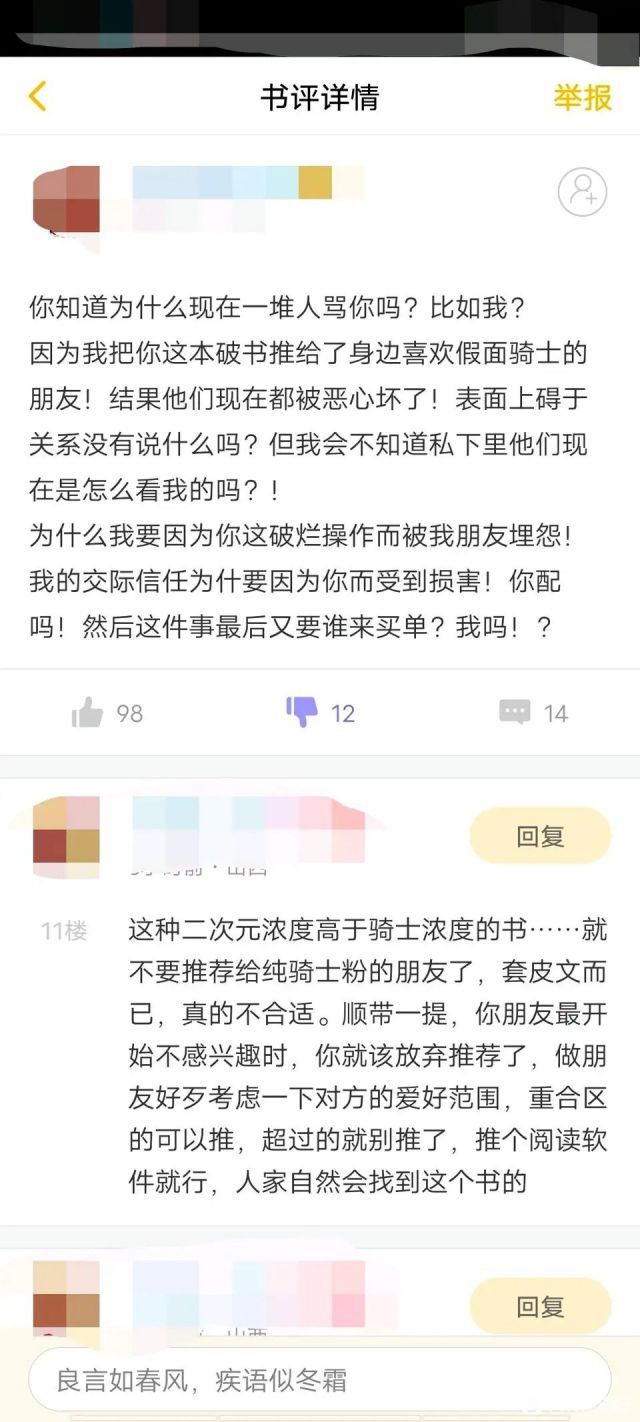This screenshot has width=640, height=1422.
Task: Open the review author's avatar
Action: coord(67,200)
